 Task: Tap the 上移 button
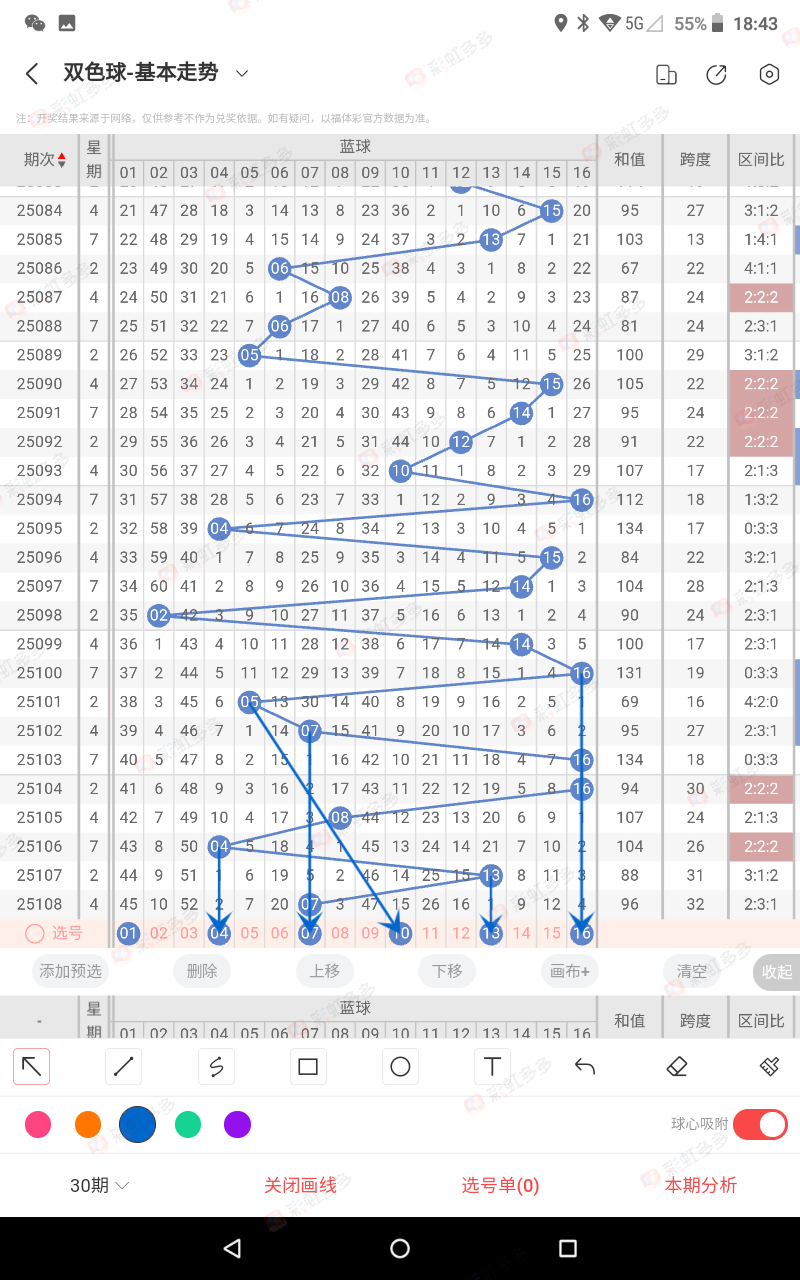(325, 971)
